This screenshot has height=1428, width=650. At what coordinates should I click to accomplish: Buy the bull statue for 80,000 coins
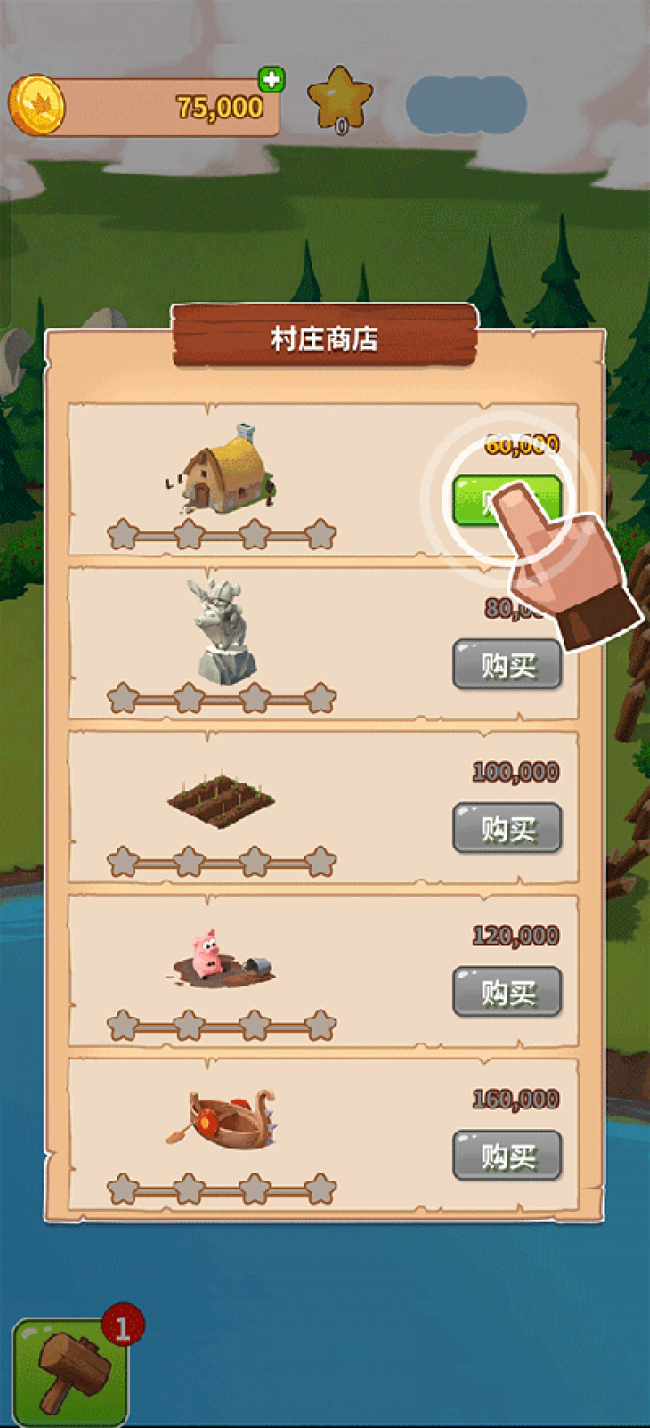click(507, 665)
